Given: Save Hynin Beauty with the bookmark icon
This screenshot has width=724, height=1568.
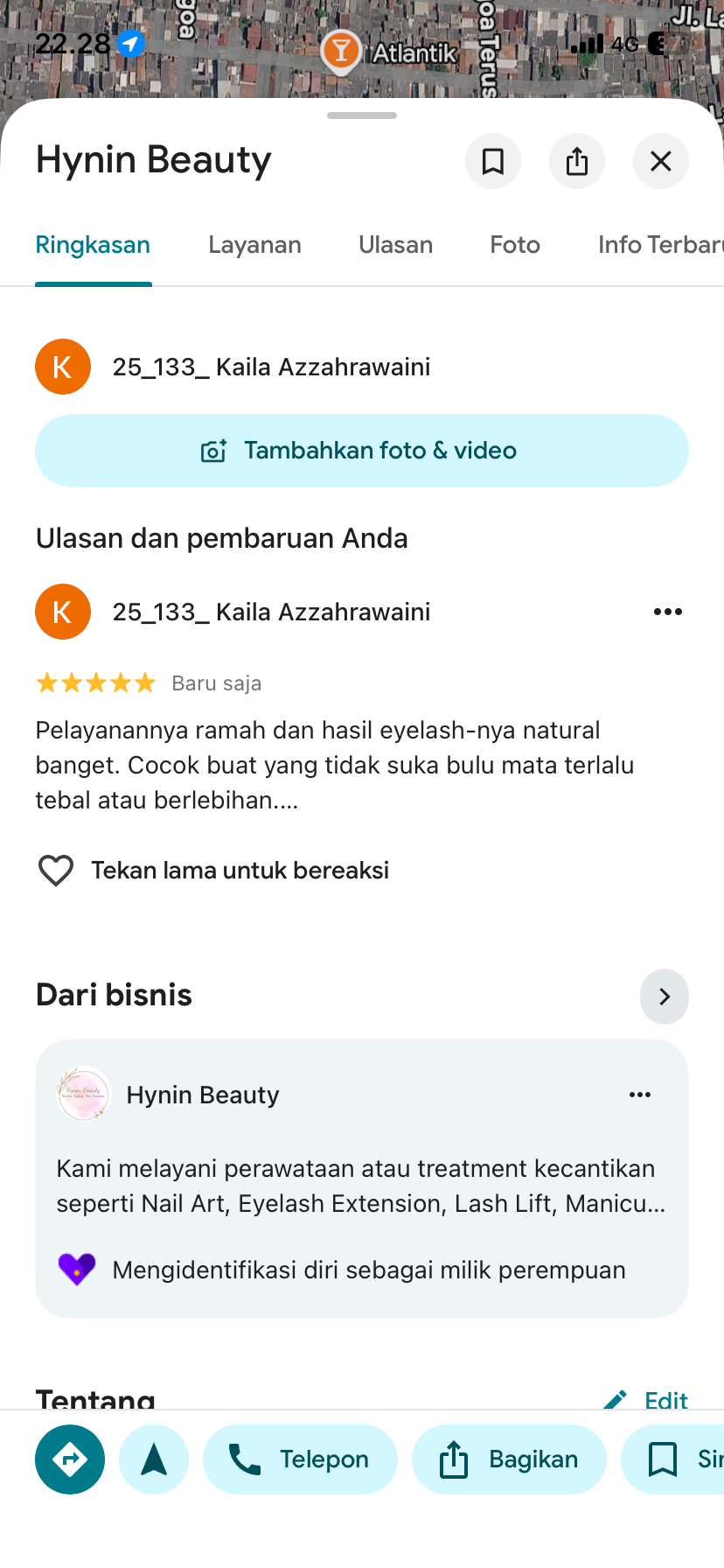Looking at the screenshot, I should pyautogui.click(x=493, y=161).
